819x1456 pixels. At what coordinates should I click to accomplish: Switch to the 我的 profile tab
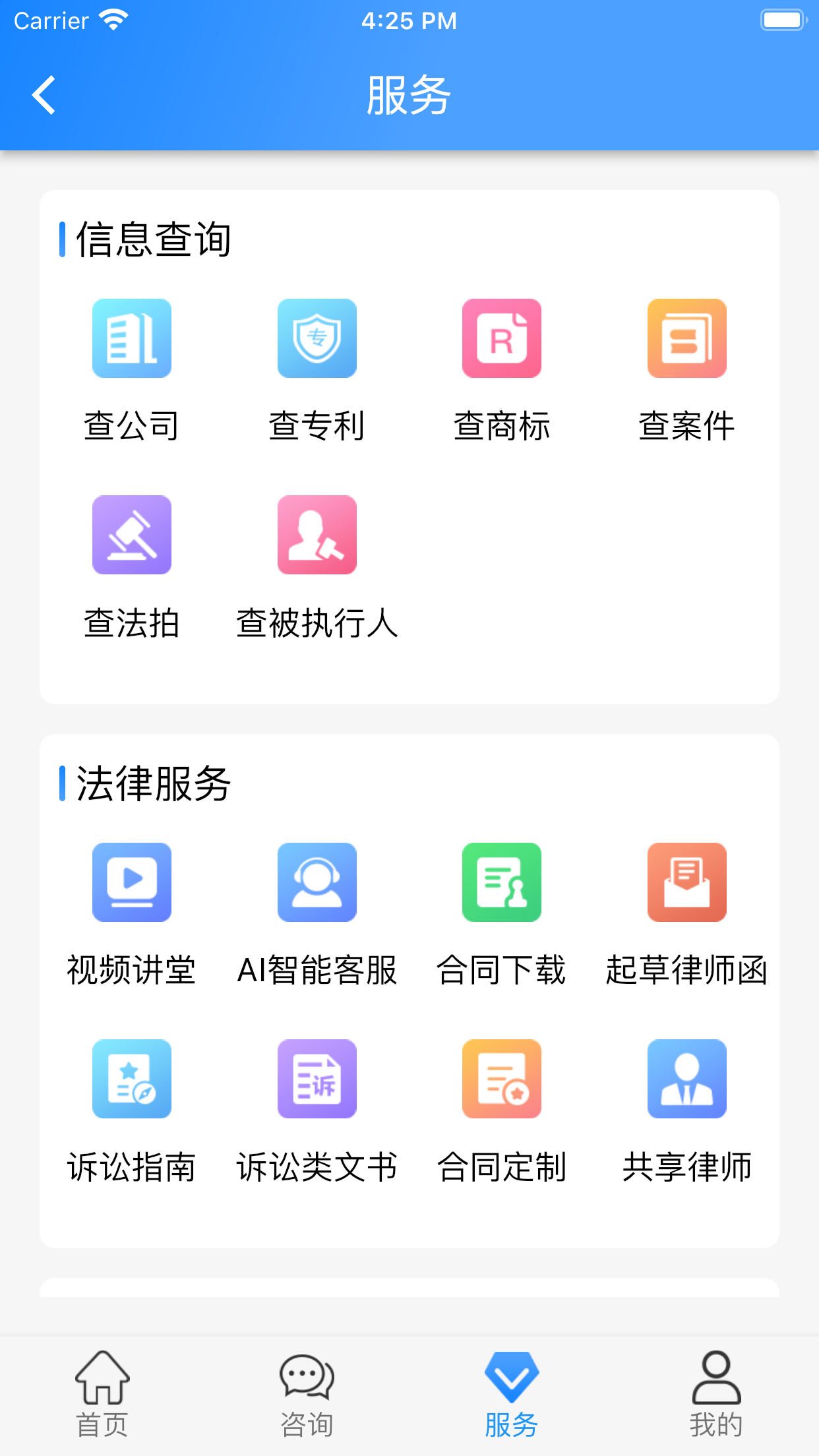tap(717, 1394)
